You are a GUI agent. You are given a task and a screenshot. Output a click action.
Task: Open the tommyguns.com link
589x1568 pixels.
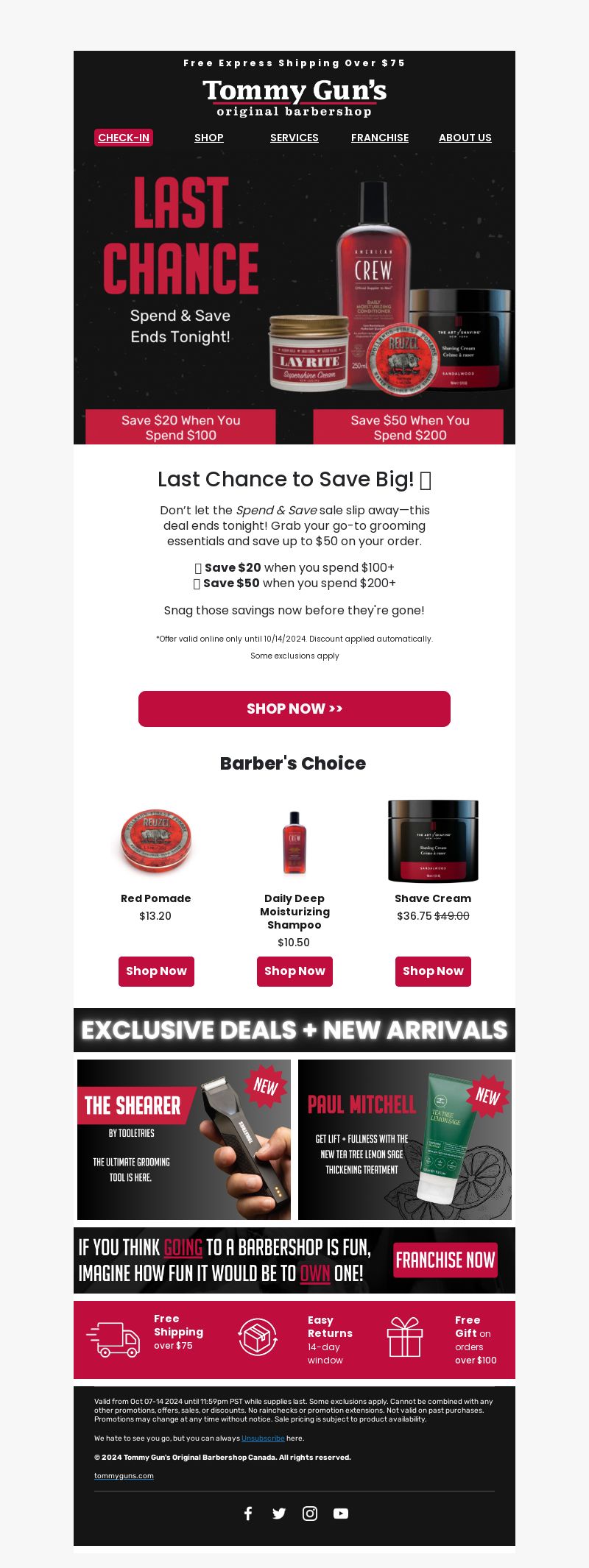(x=124, y=1475)
